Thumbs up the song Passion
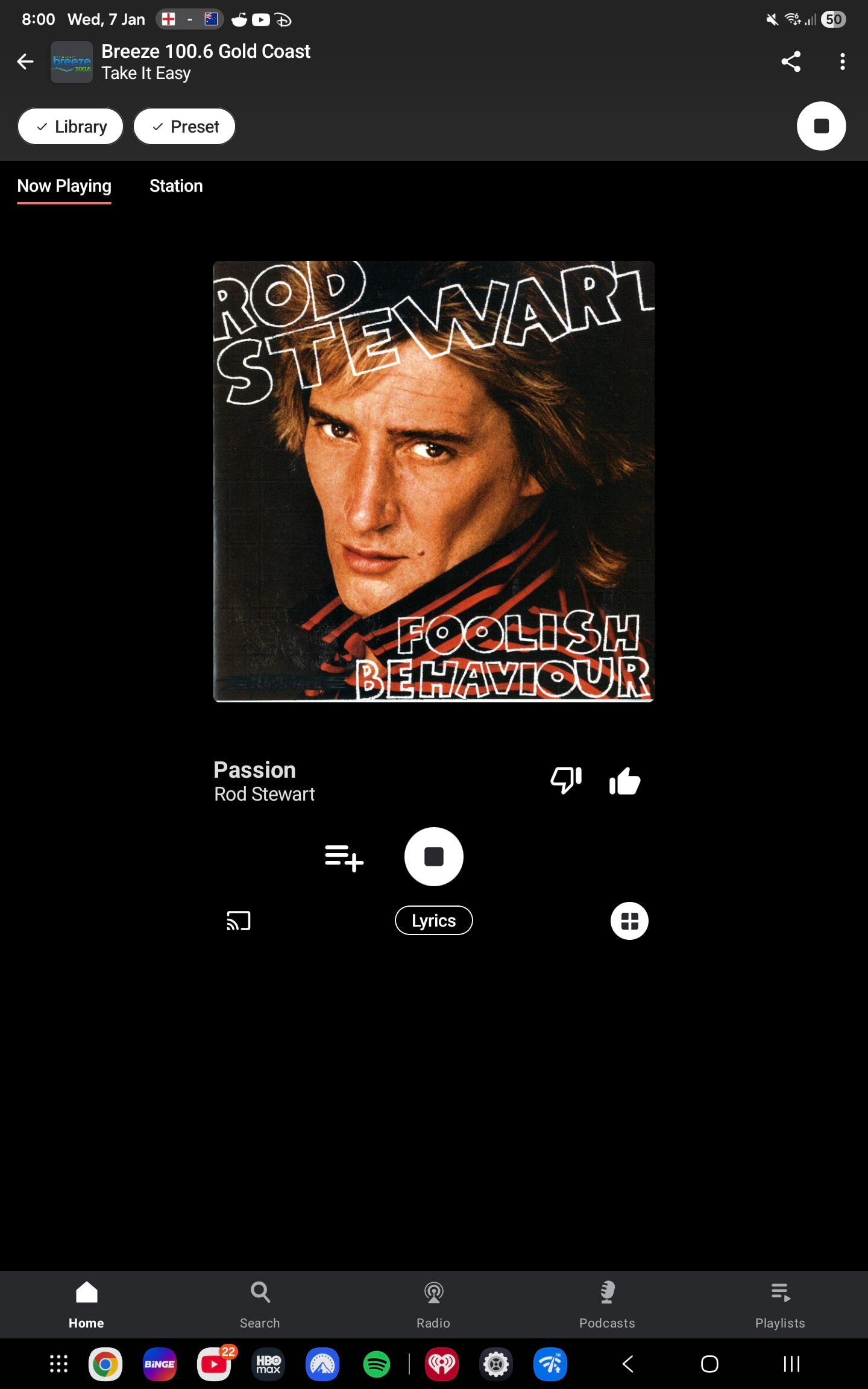Image resolution: width=868 pixels, height=1389 pixels. click(x=624, y=781)
